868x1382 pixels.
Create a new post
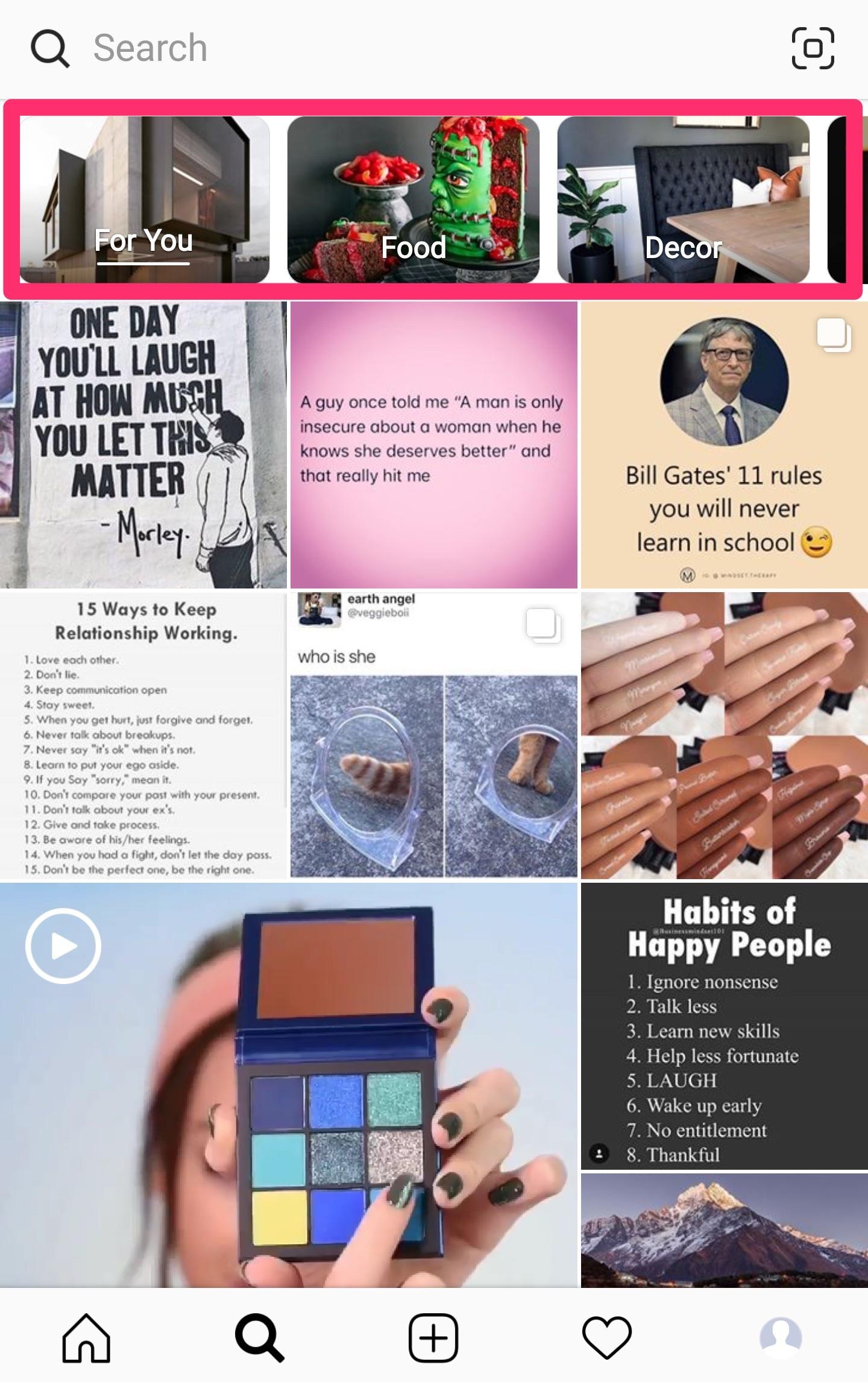tap(433, 1337)
